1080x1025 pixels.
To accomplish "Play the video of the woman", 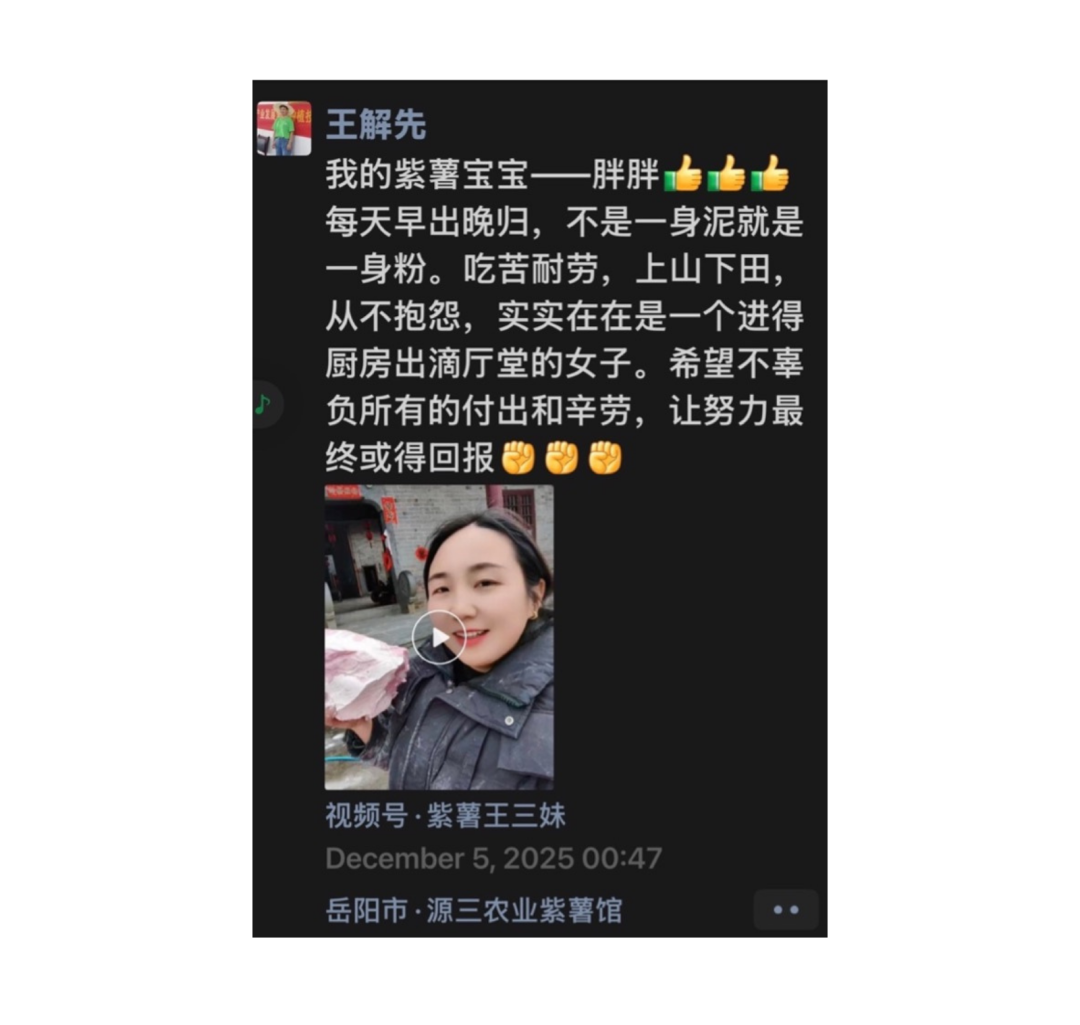I will (x=439, y=637).
